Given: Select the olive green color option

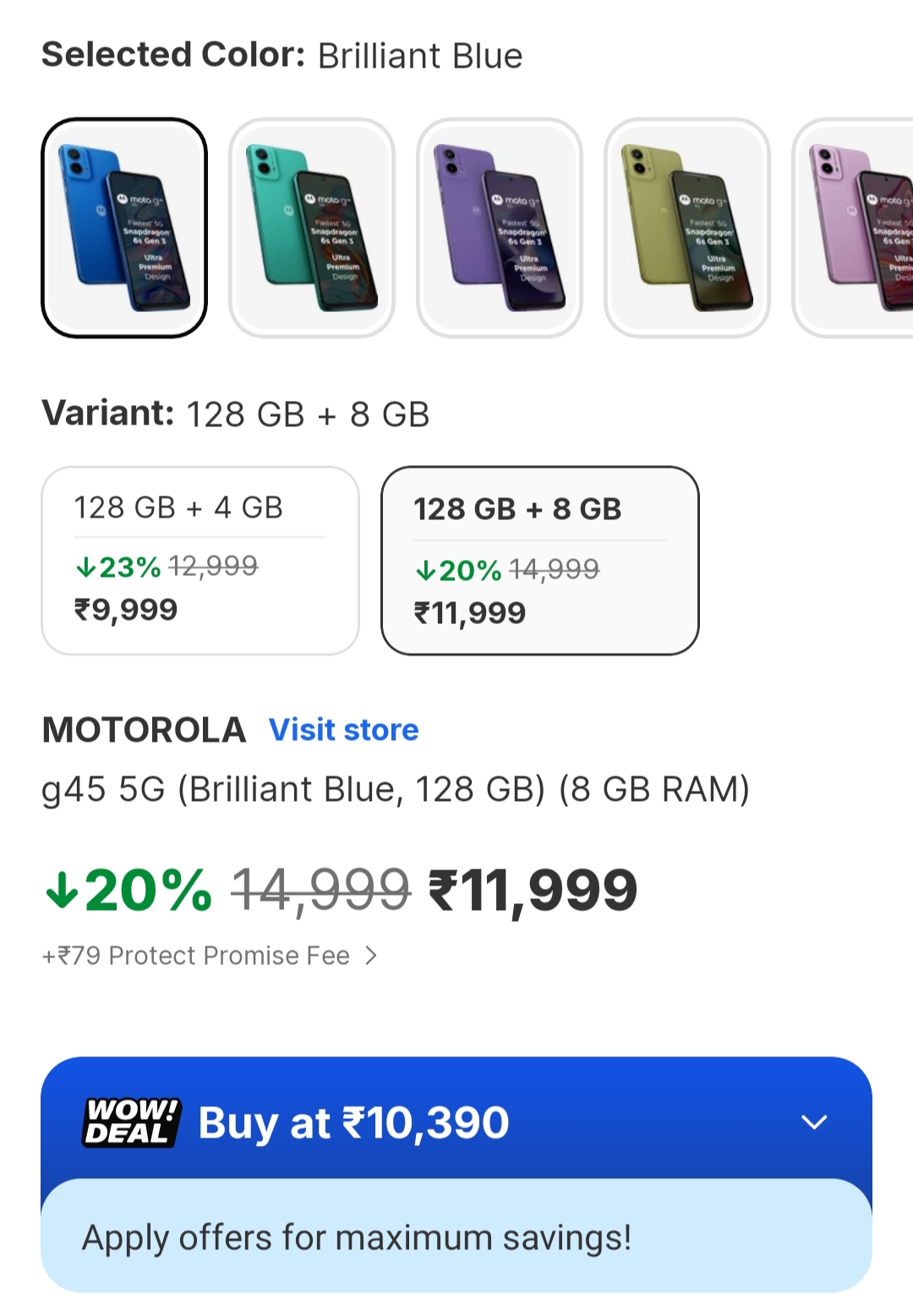Looking at the screenshot, I should tap(686, 228).
